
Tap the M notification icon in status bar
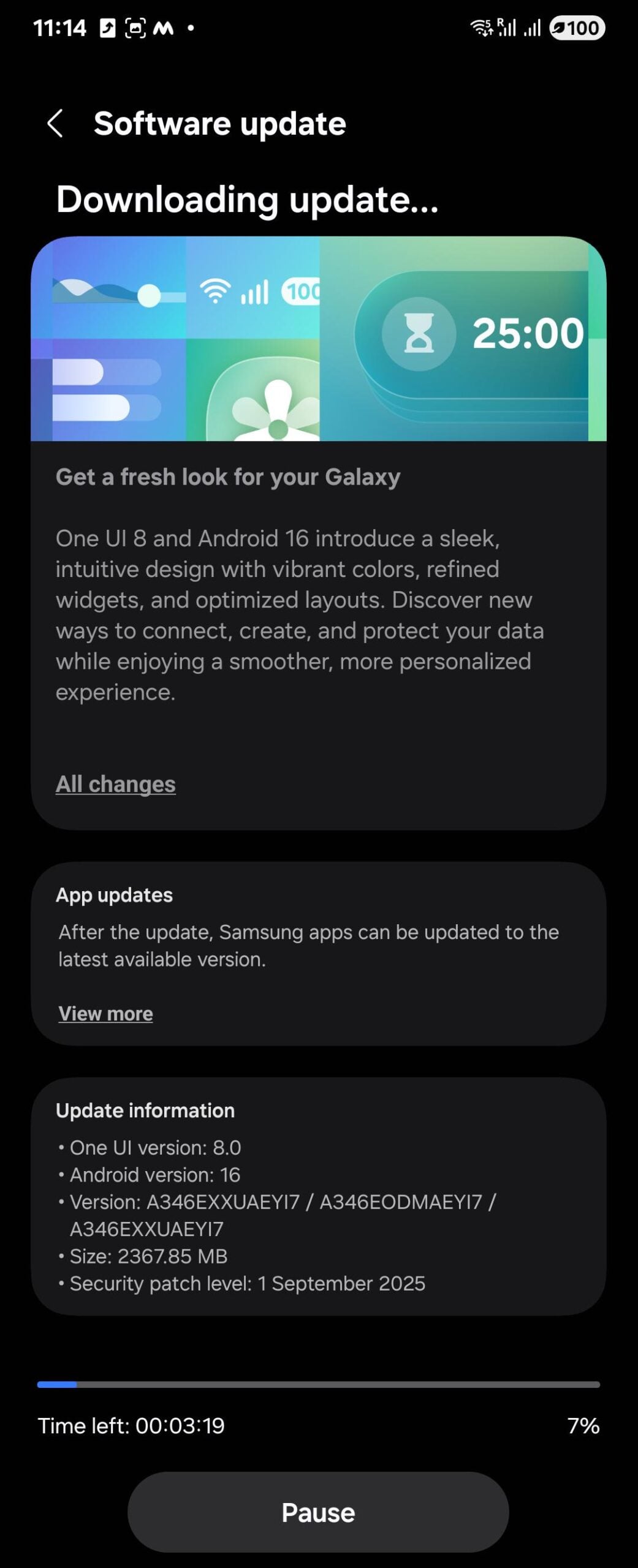tap(162, 28)
